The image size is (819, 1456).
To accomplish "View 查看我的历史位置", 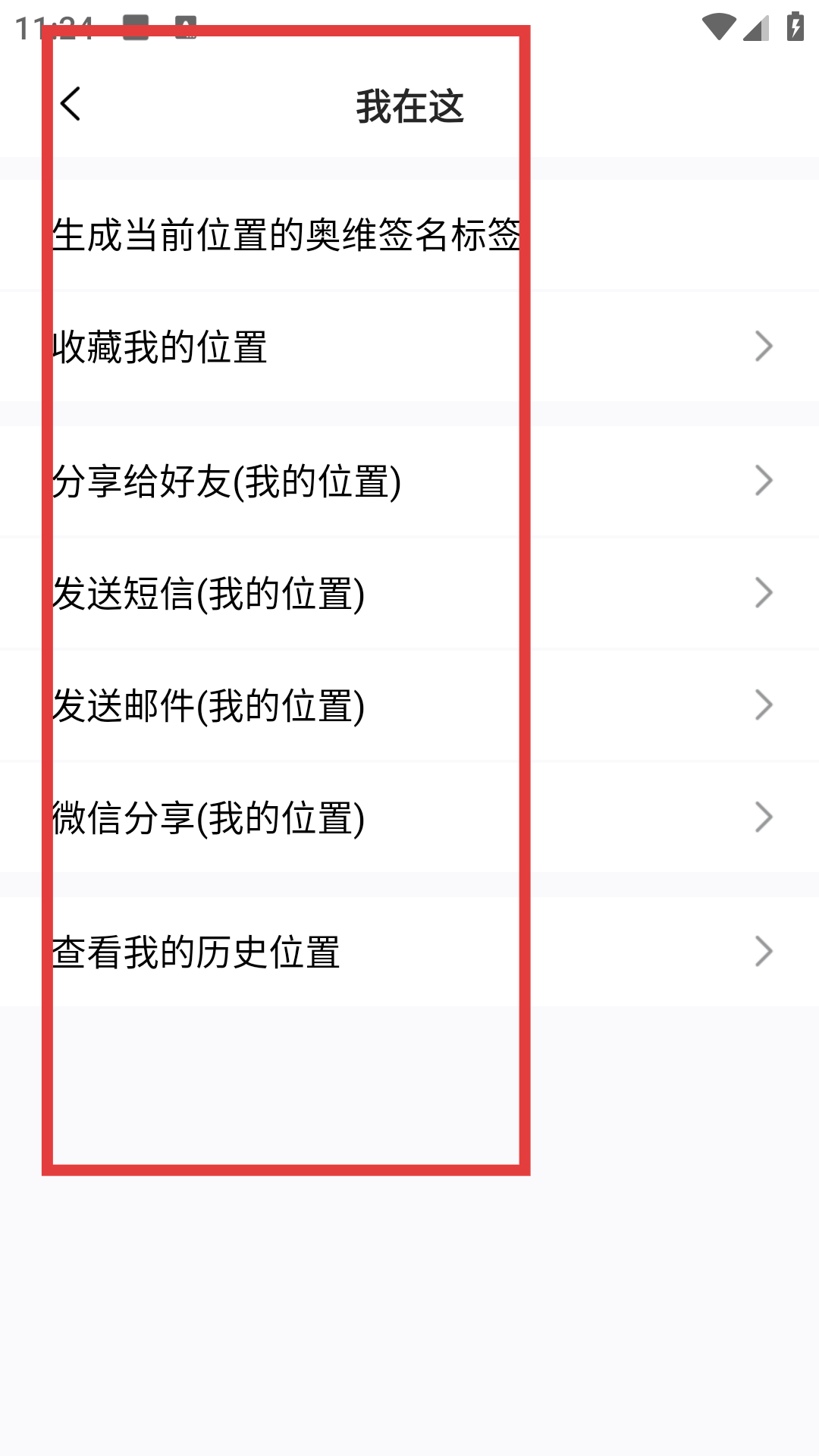I will click(x=409, y=952).
